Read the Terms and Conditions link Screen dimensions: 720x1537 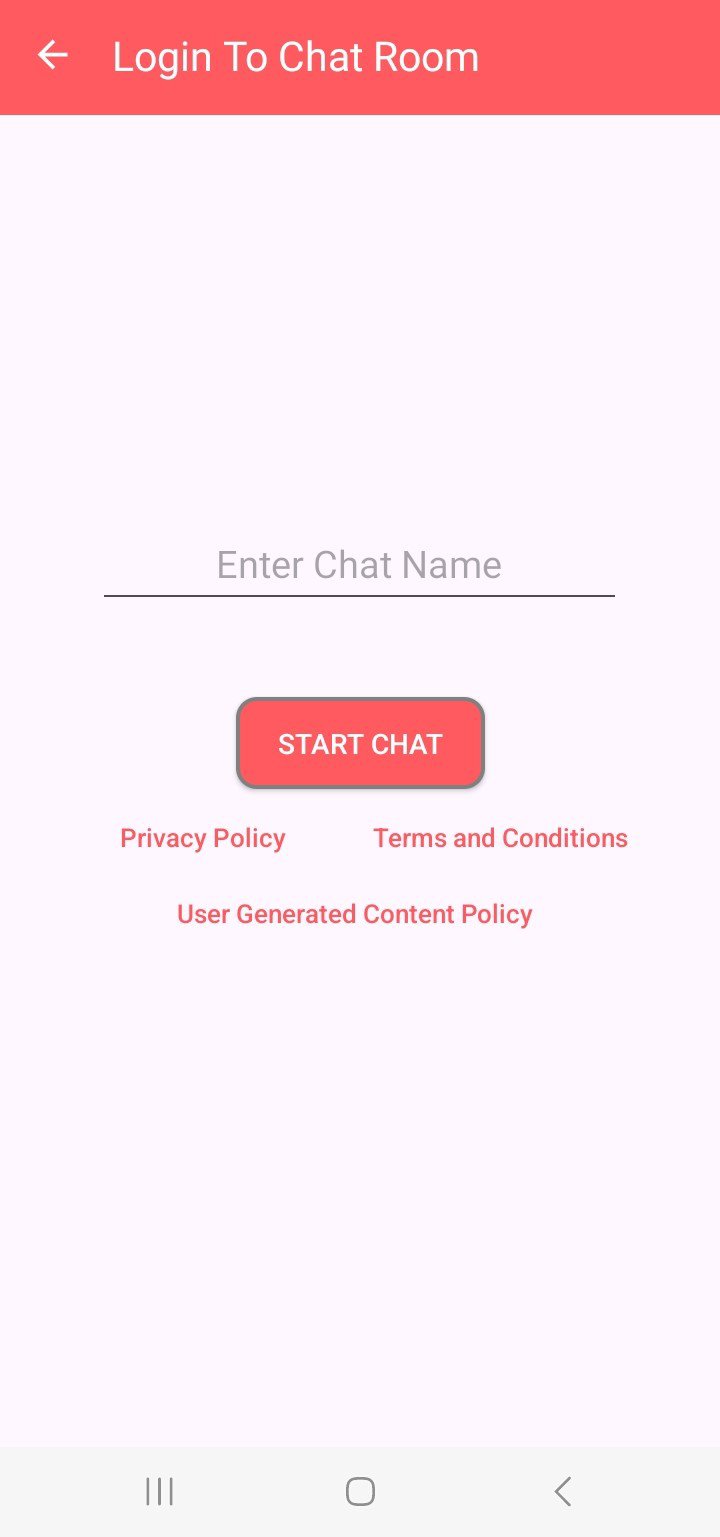[x=500, y=838]
